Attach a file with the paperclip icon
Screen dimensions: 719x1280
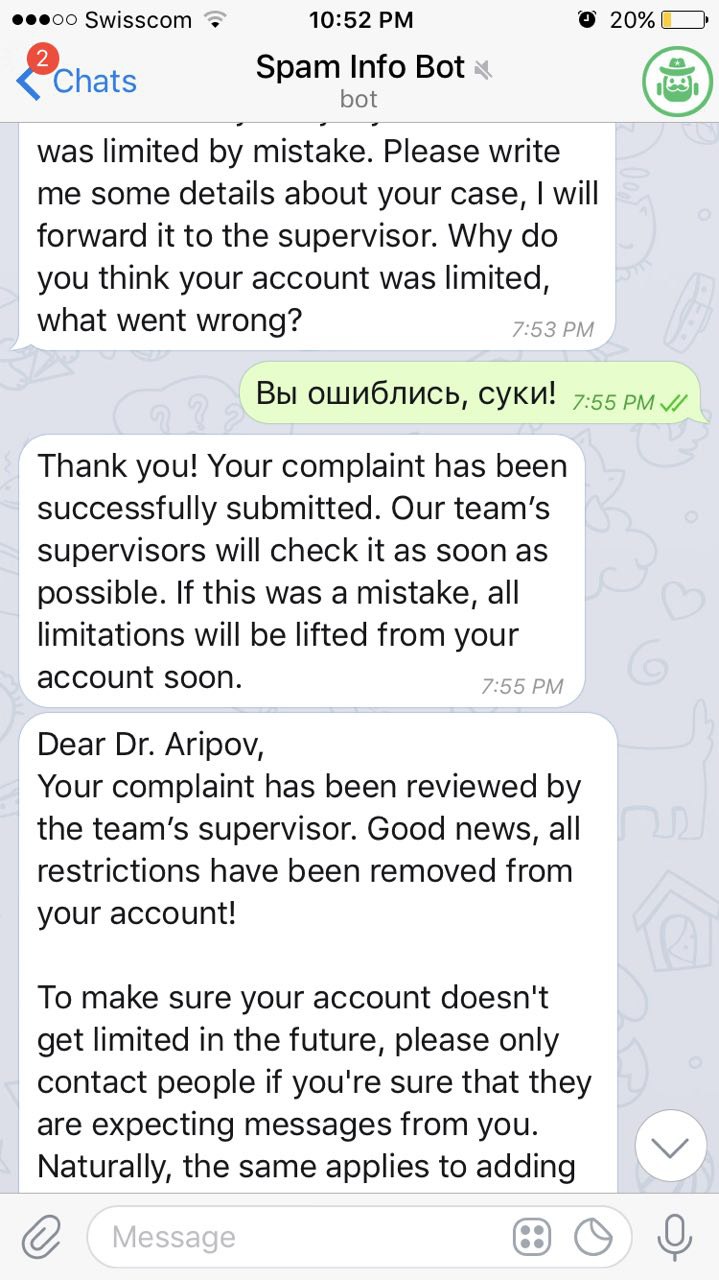click(x=42, y=1238)
